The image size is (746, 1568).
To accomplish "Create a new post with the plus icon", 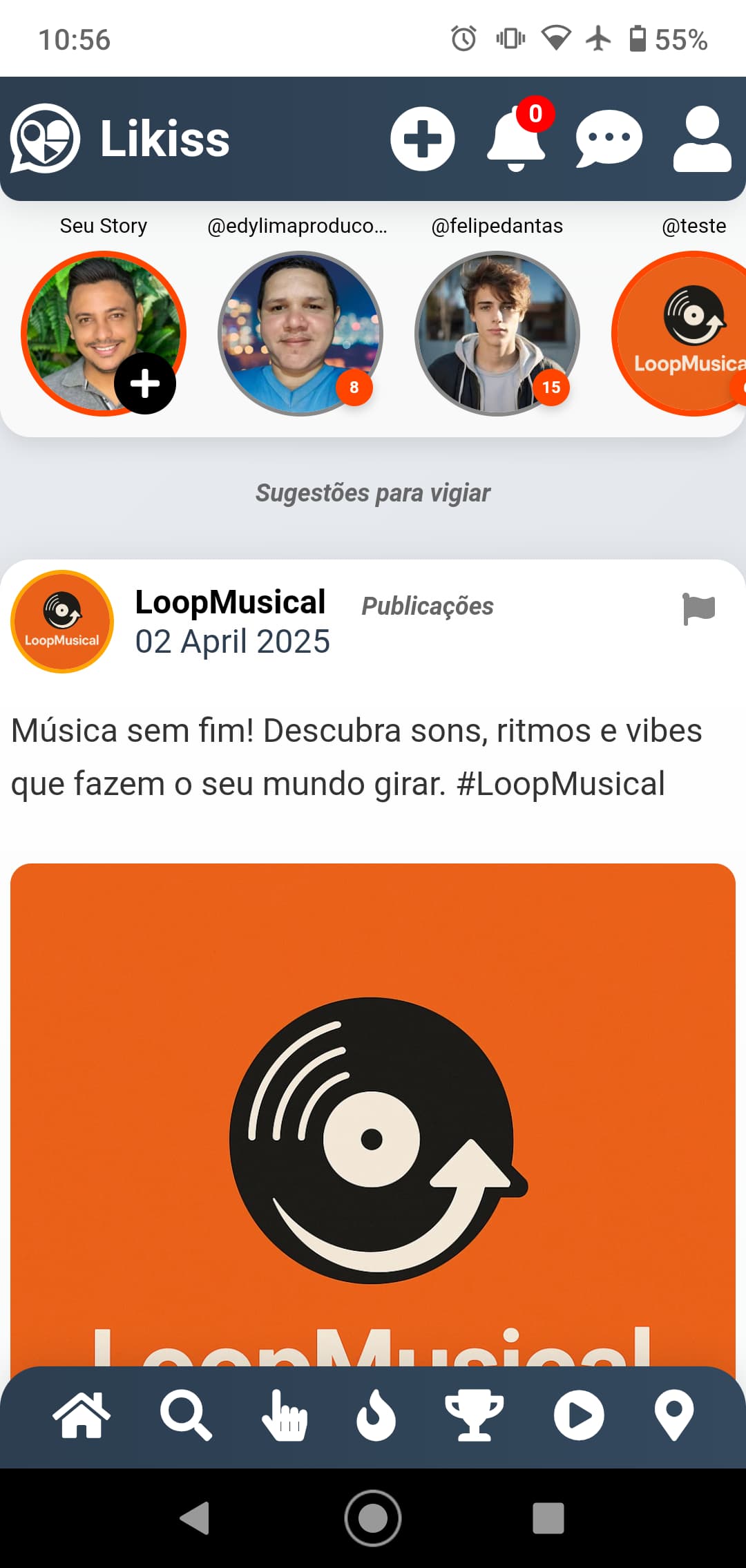I will (x=422, y=139).
